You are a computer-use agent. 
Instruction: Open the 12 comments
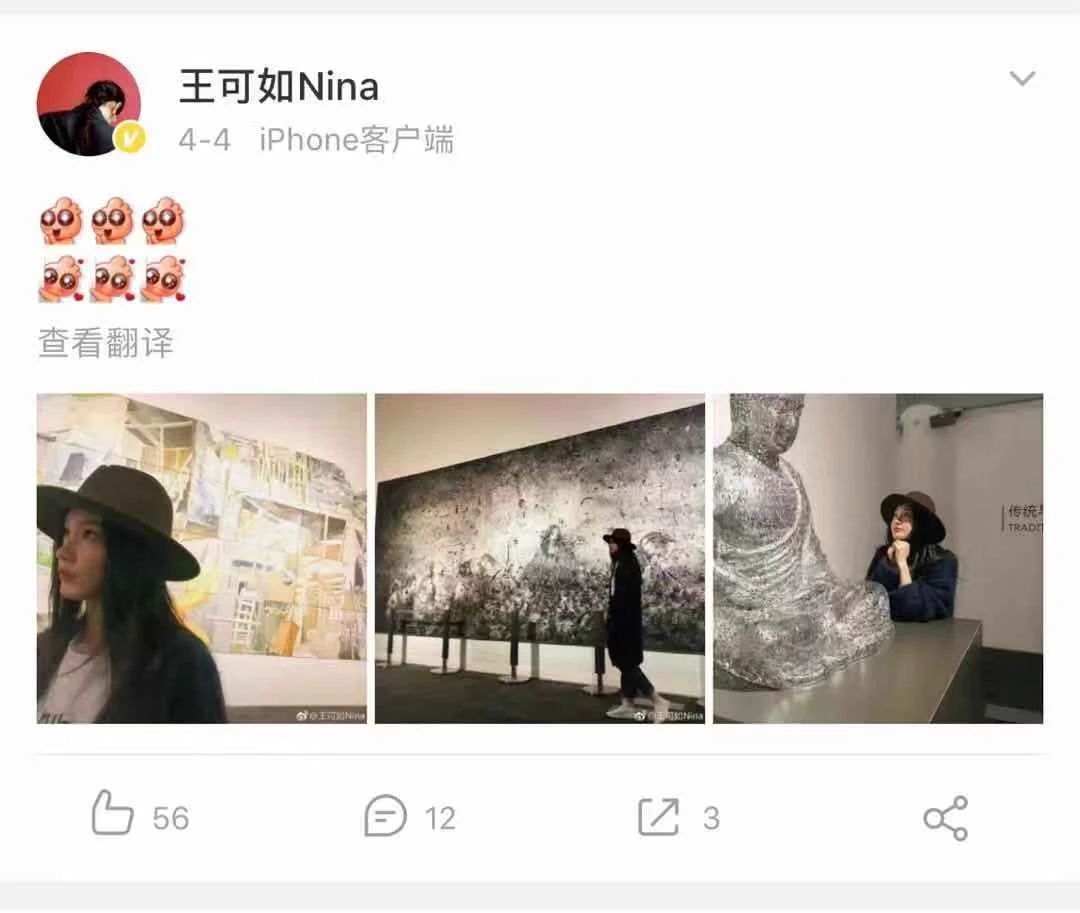coord(386,817)
